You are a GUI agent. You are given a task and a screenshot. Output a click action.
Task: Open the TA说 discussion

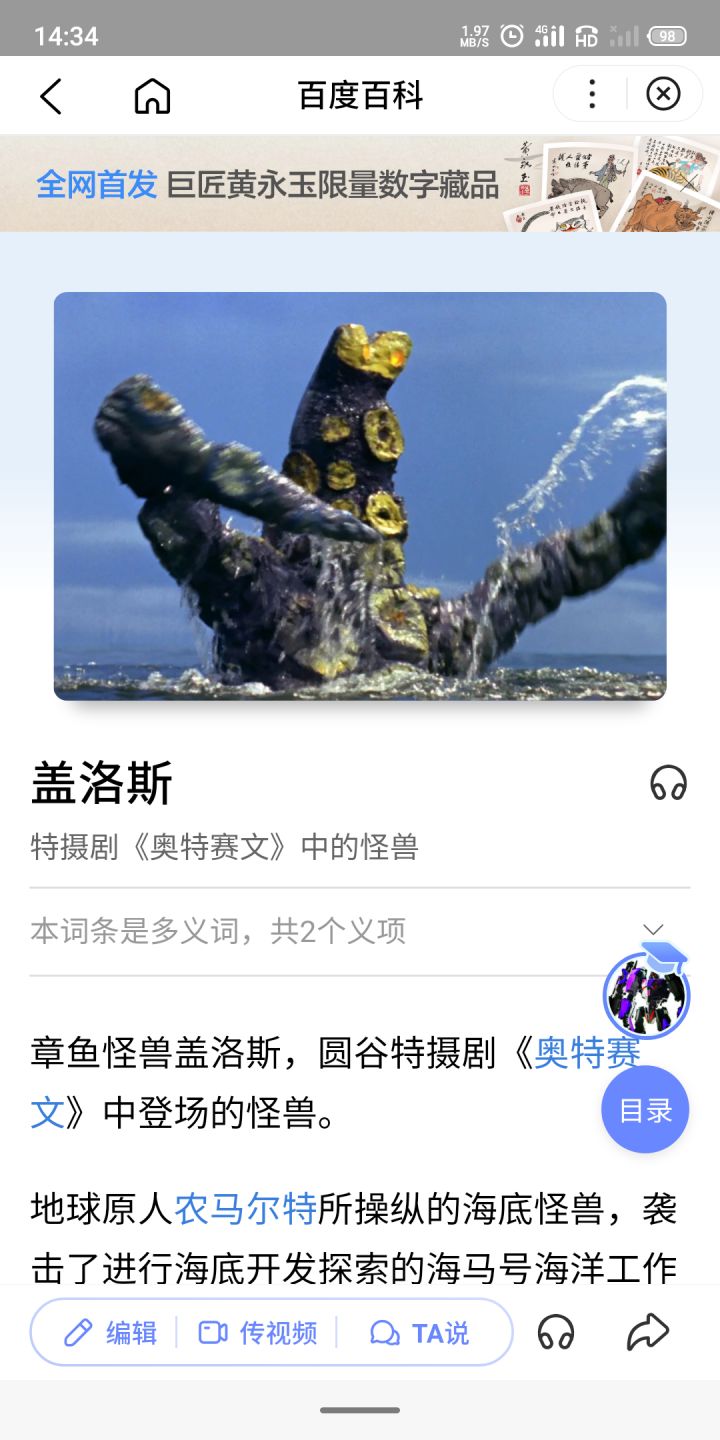pyautogui.click(x=420, y=1333)
